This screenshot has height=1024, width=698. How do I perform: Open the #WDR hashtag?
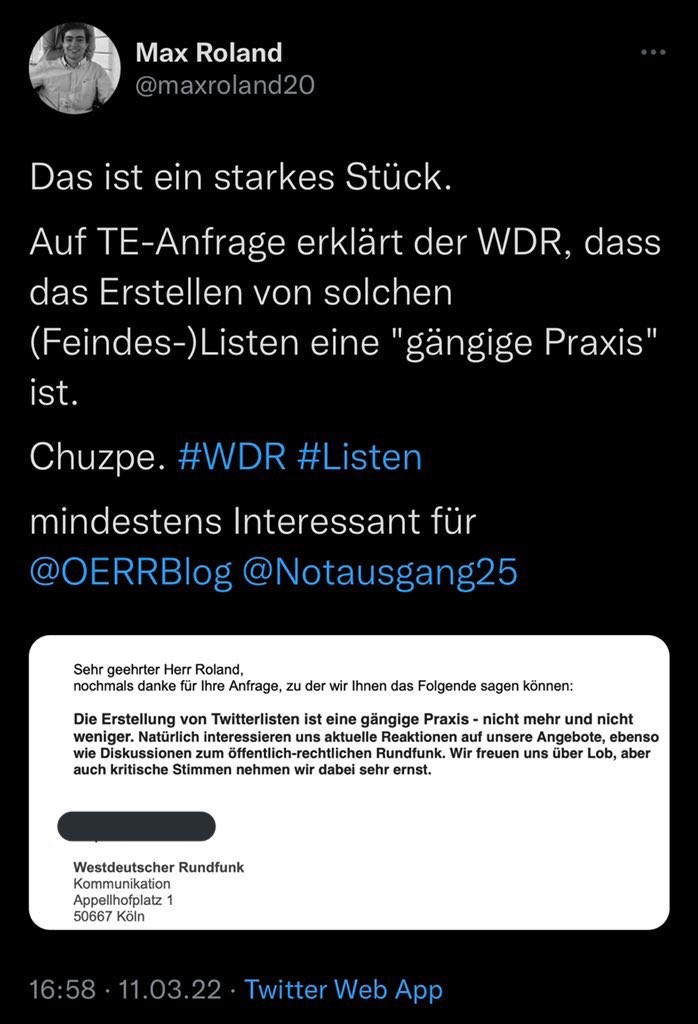[x=232, y=457]
